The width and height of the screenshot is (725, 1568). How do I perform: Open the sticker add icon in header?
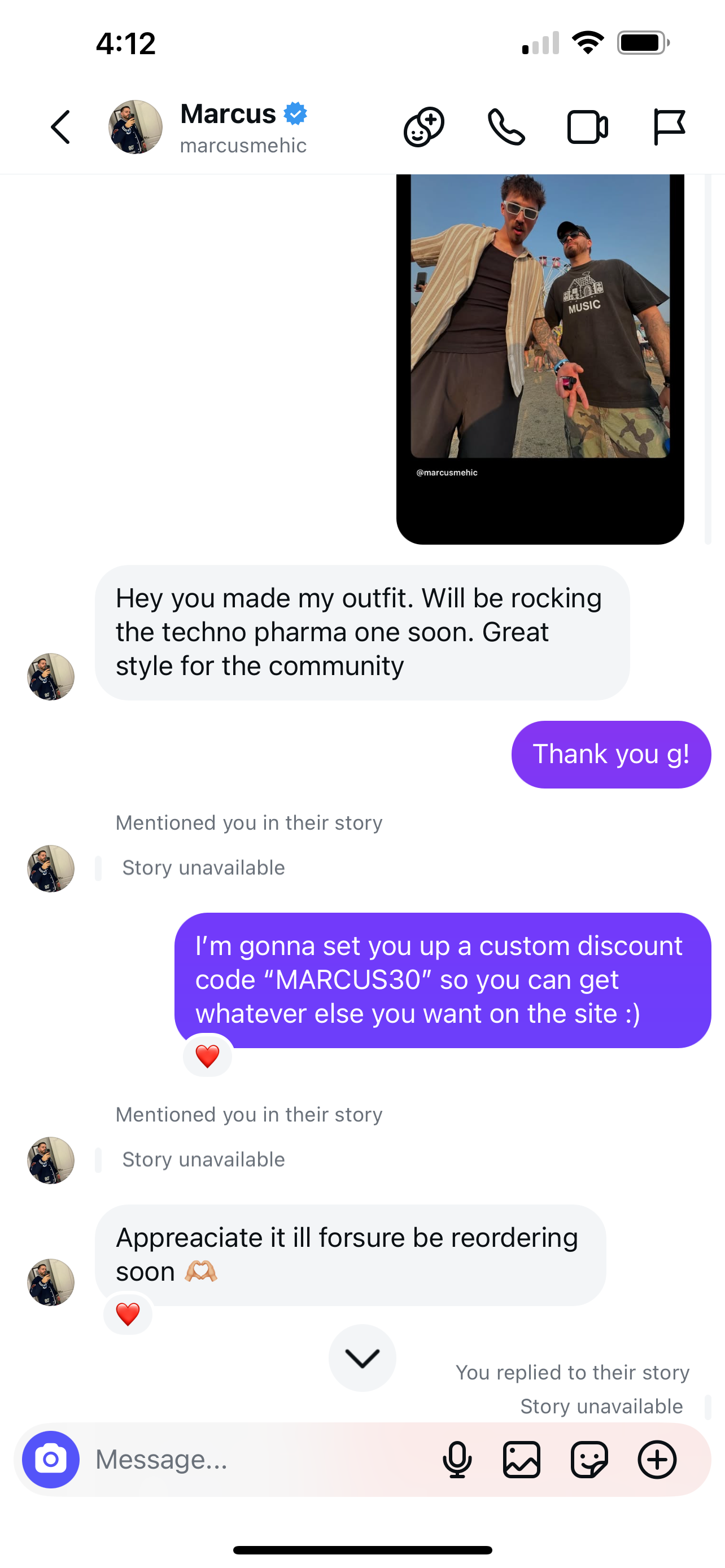click(x=423, y=127)
